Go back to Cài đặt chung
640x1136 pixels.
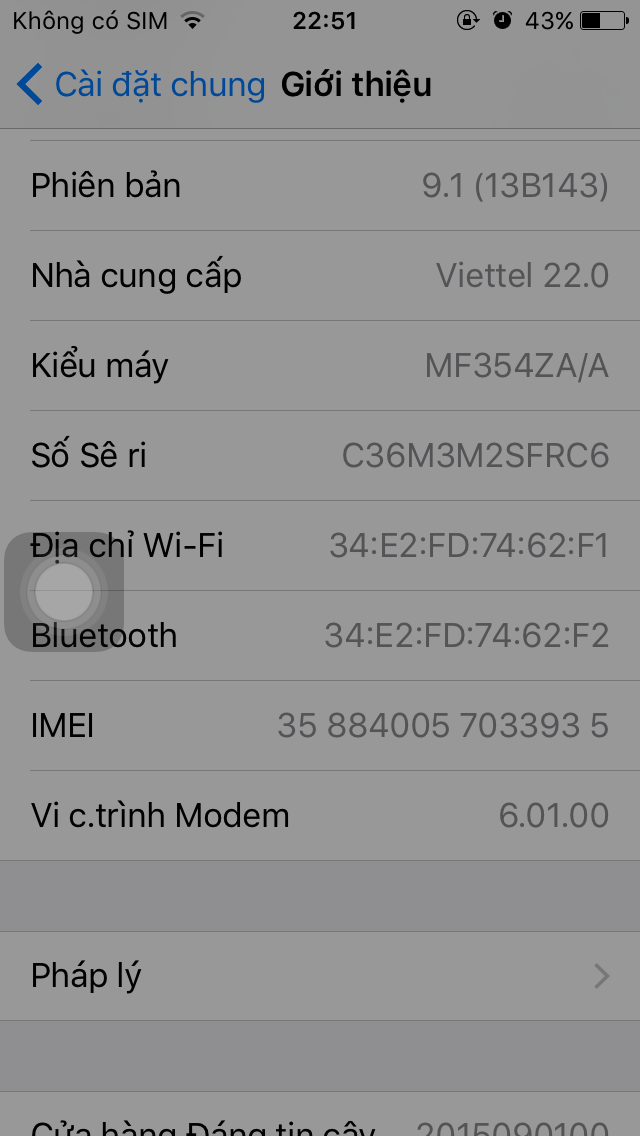tap(141, 85)
